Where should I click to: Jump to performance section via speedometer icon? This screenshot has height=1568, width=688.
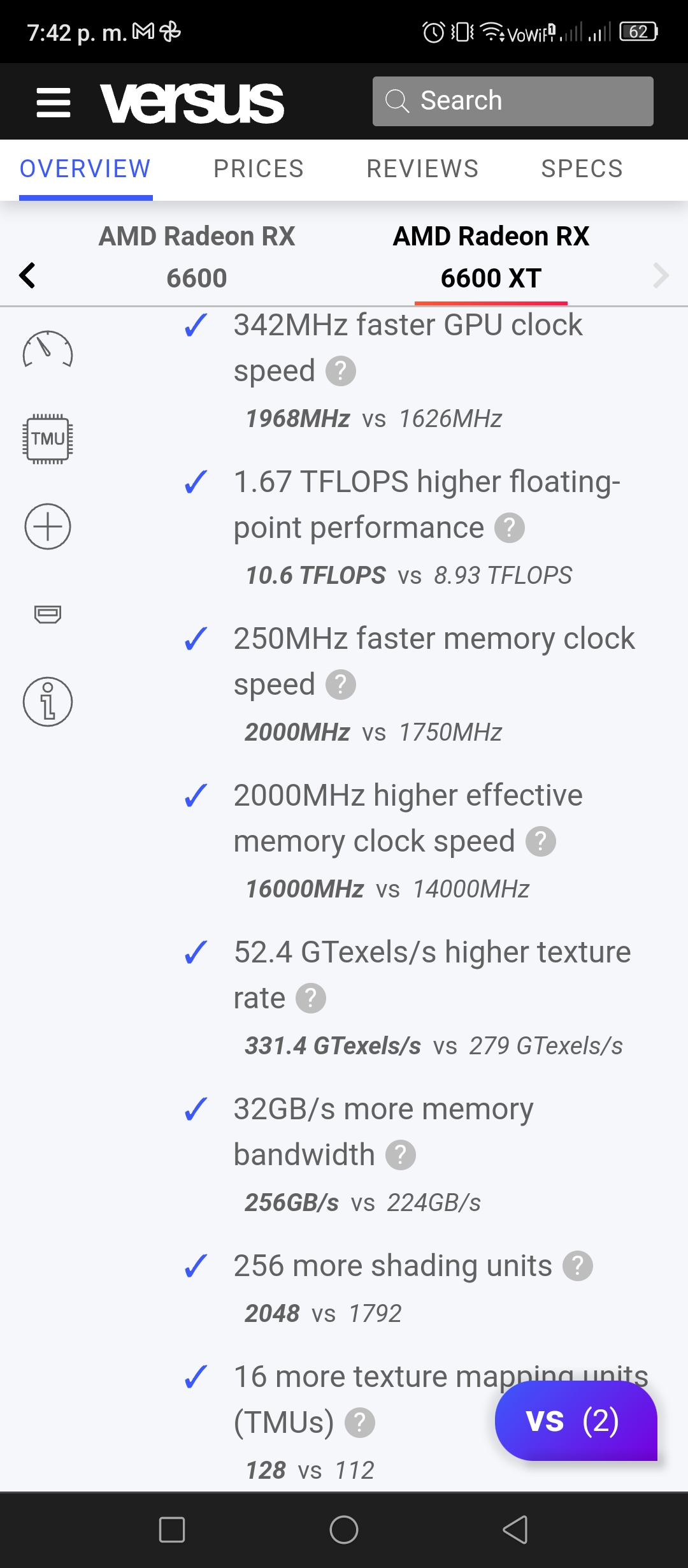point(48,349)
